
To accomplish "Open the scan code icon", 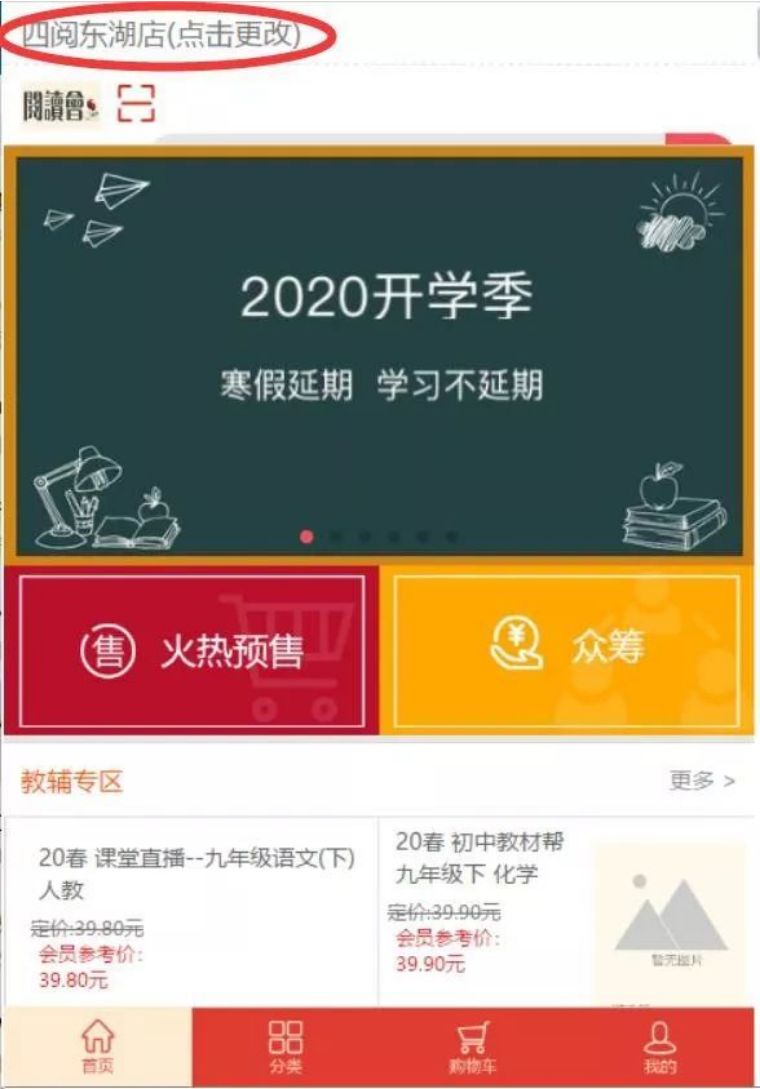I will 137,104.
